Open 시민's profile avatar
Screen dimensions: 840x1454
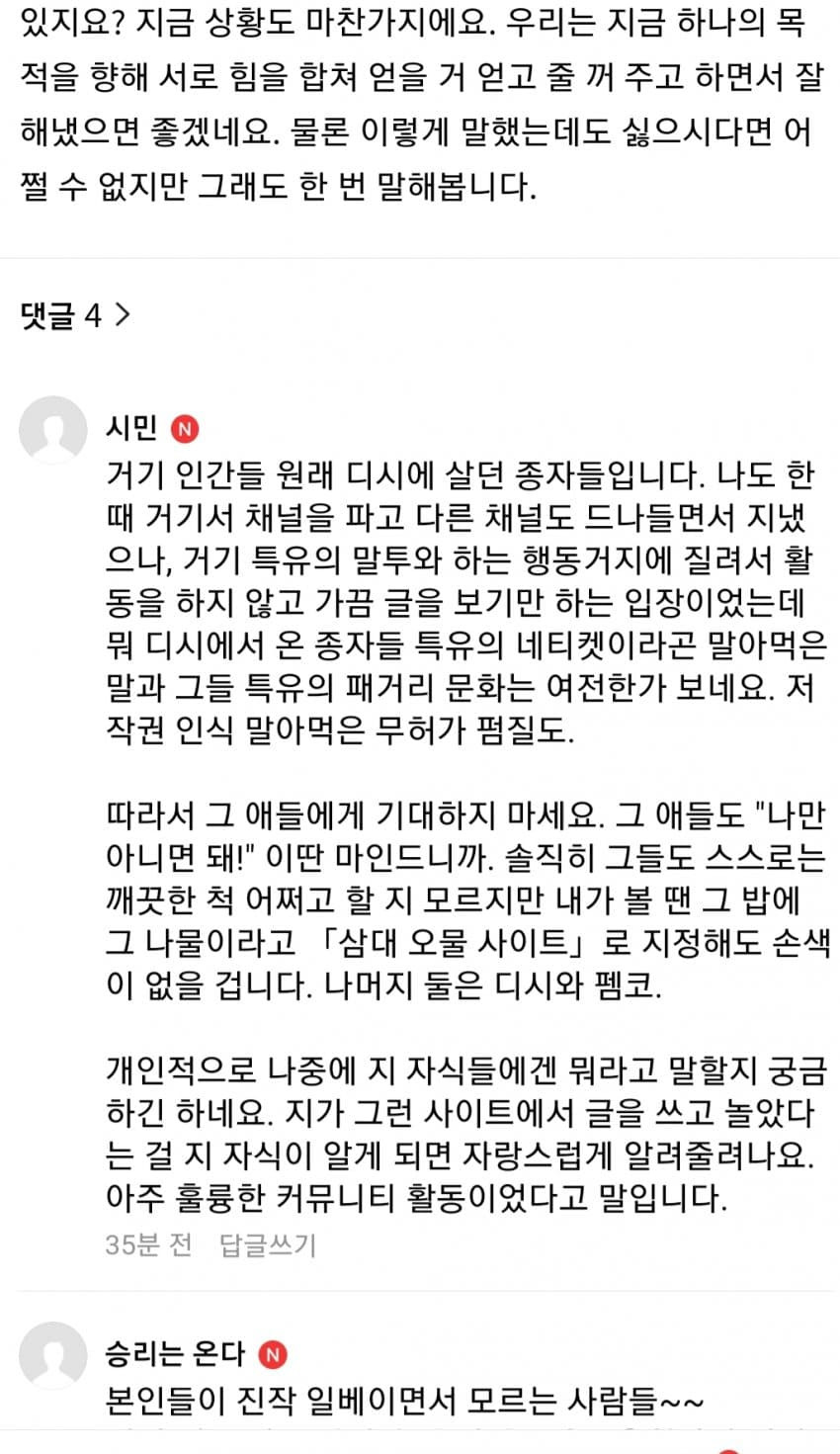click(x=53, y=430)
